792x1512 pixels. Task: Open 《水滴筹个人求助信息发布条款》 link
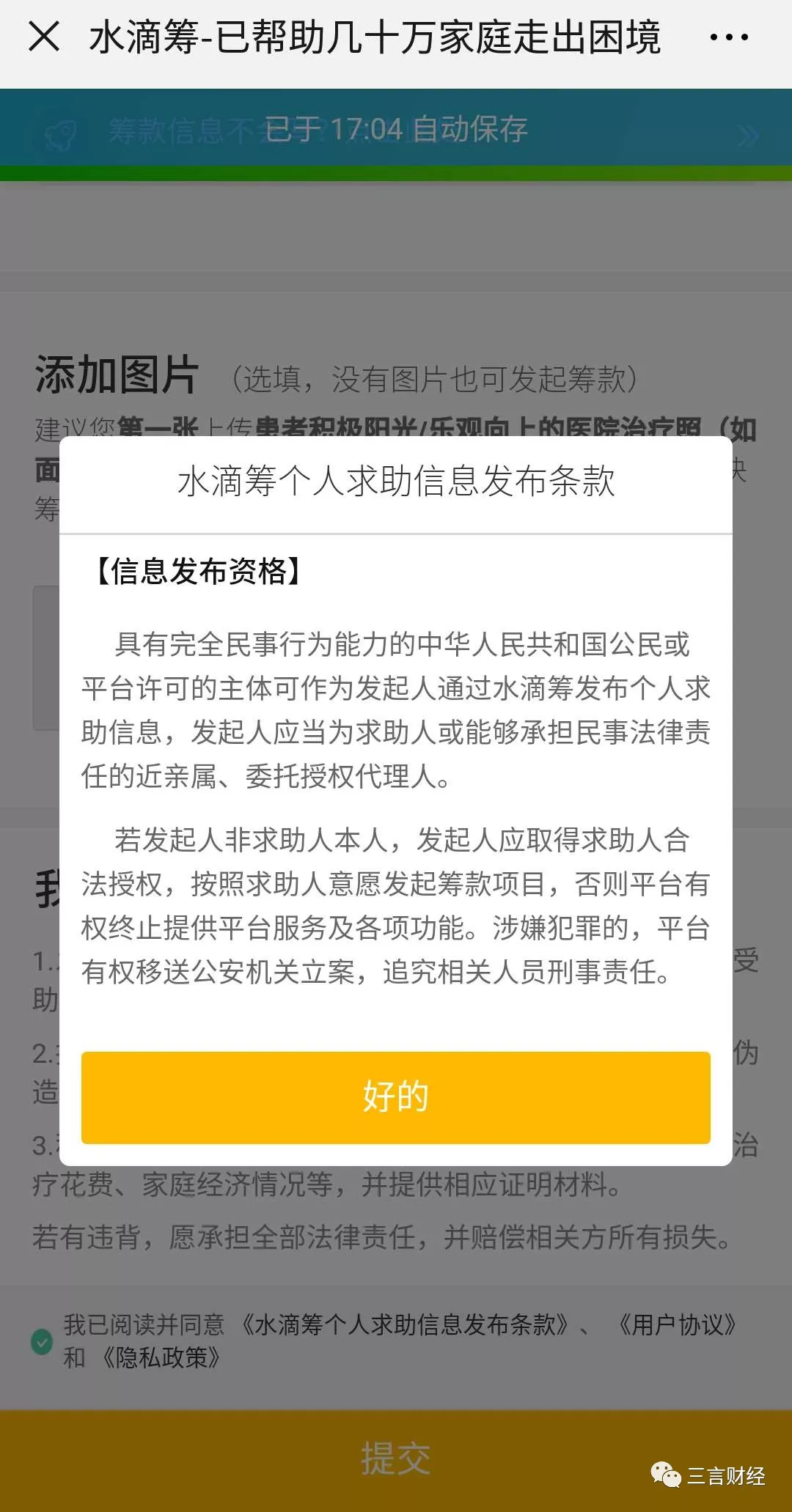404,1324
